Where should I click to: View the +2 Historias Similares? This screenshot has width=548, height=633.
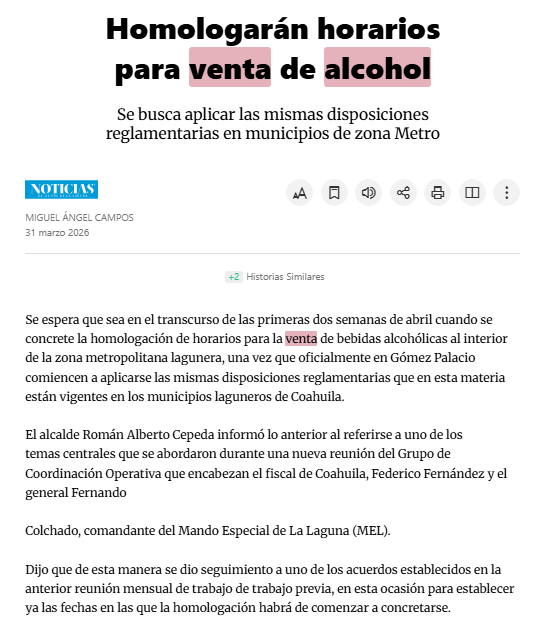pyautogui.click(x=275, y=277)
